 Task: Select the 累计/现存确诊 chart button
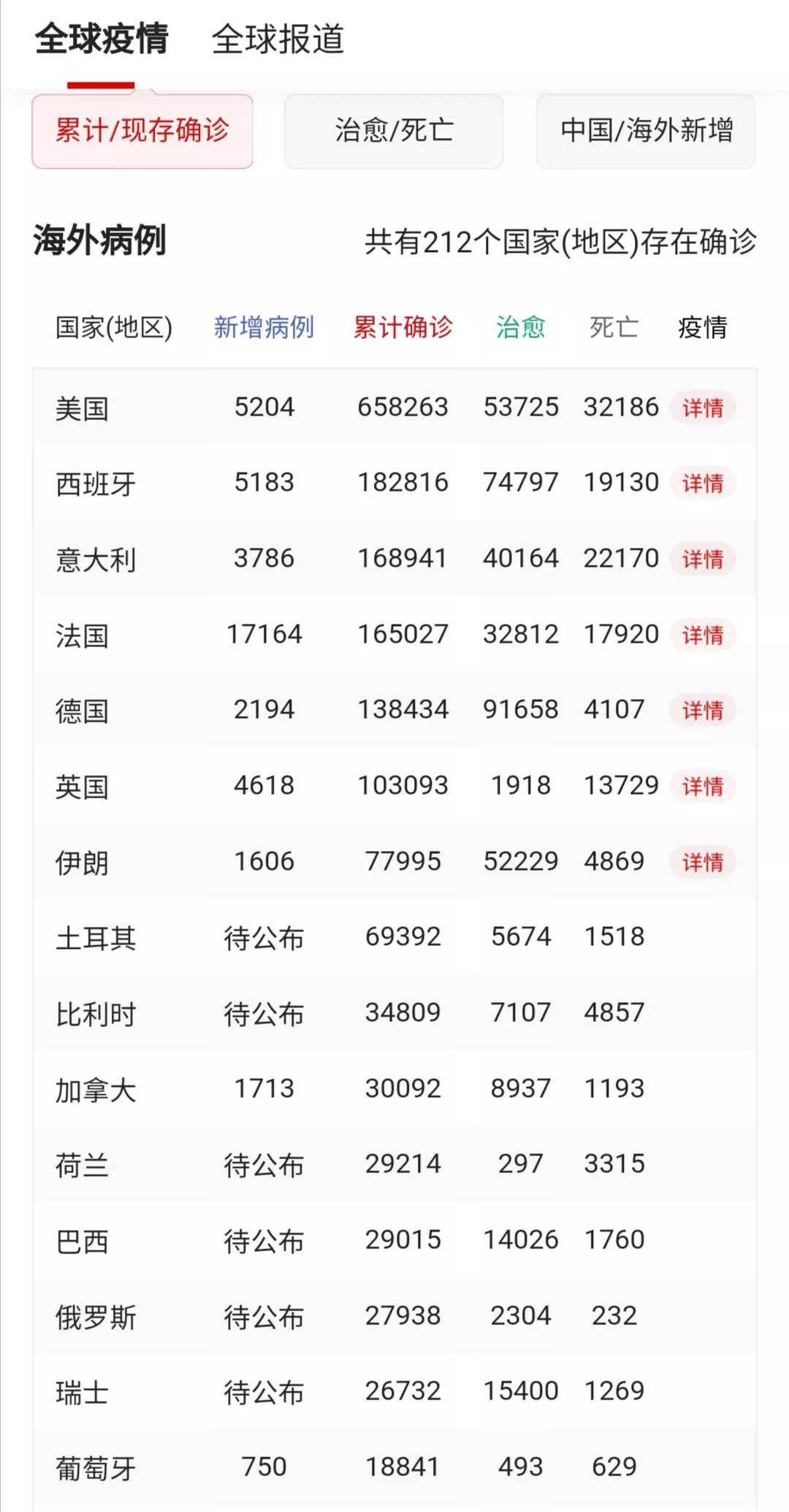[x=142, y=131]
